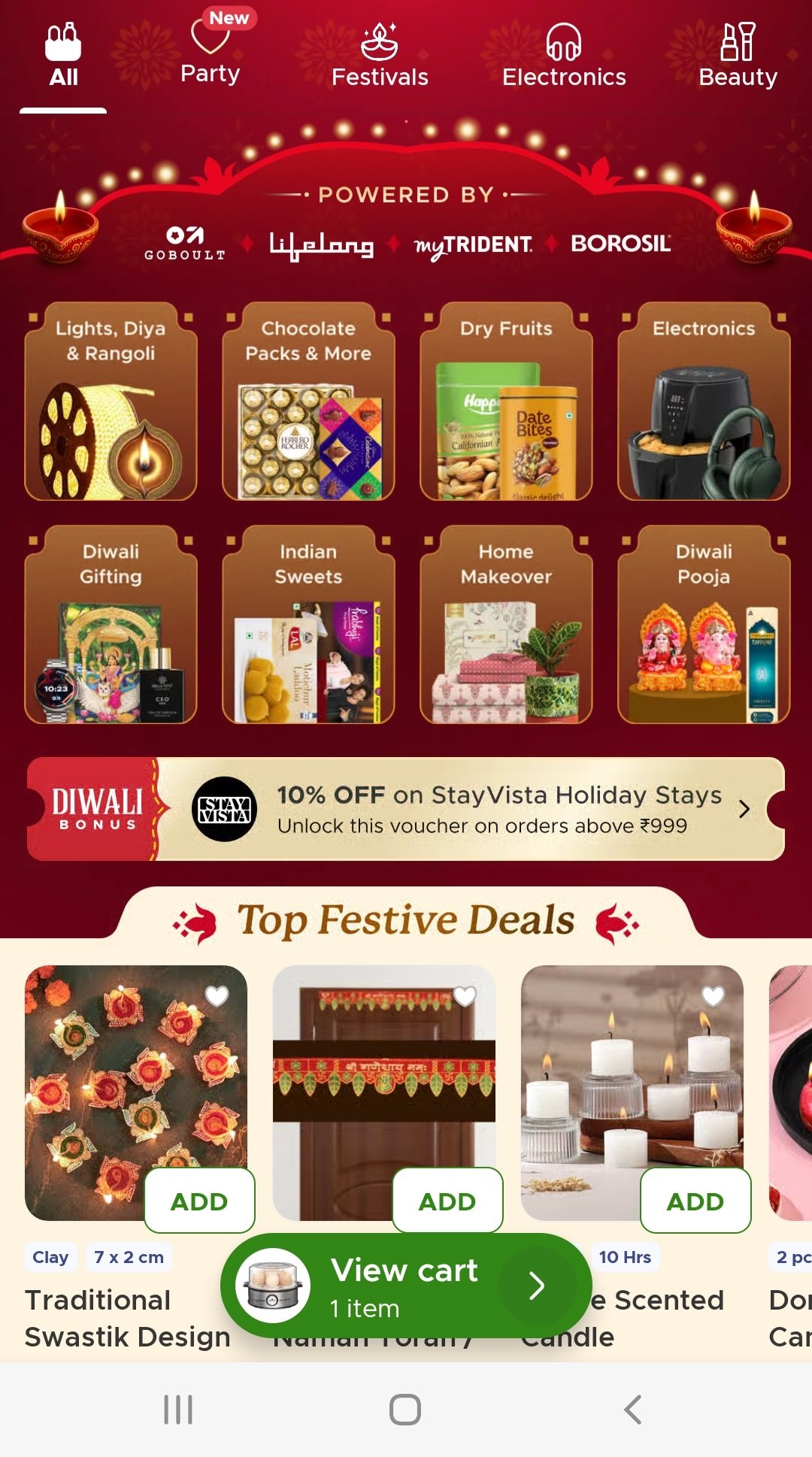Explore Home Makeover category
This screenshot has width=812, height=1457.
506,626
